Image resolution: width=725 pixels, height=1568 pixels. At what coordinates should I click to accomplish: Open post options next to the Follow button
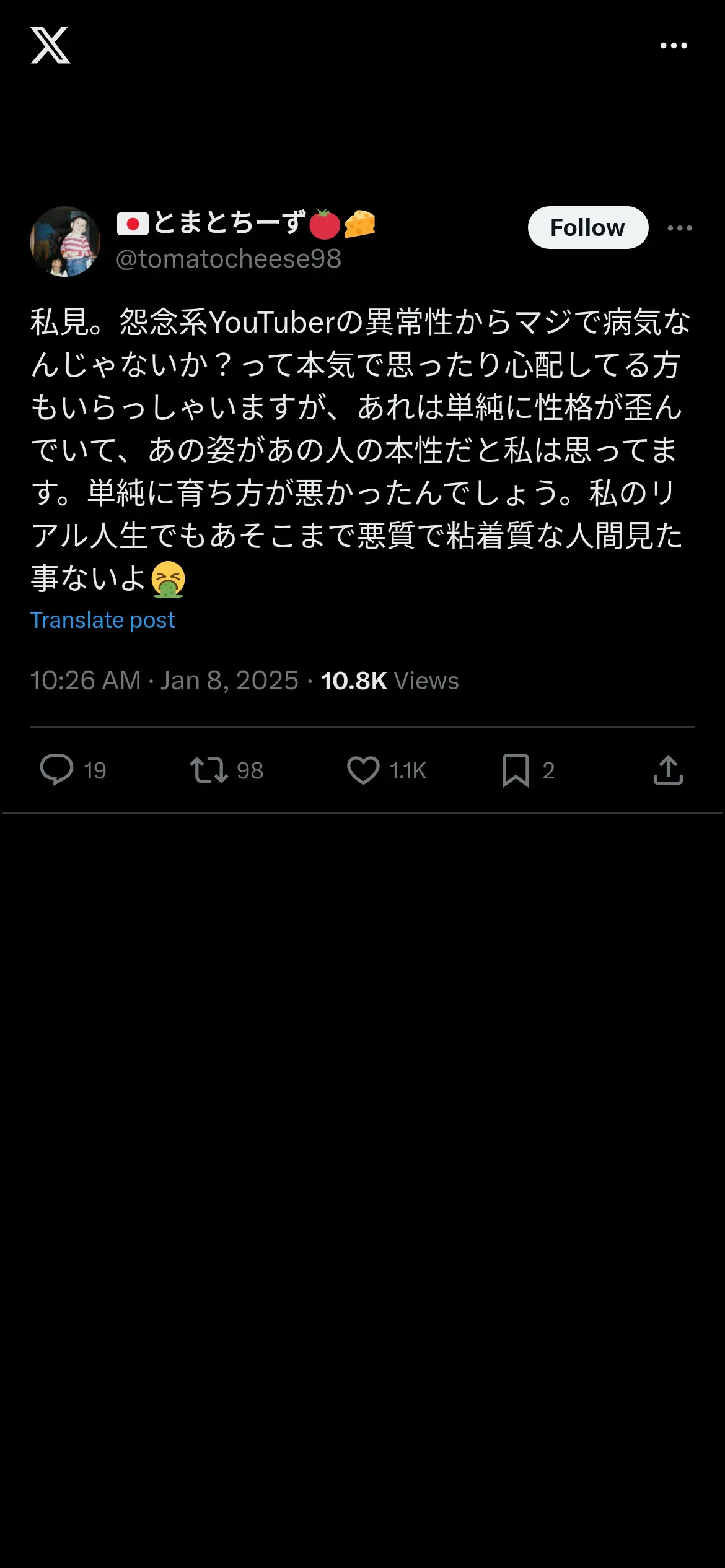(x=680, y=228)
